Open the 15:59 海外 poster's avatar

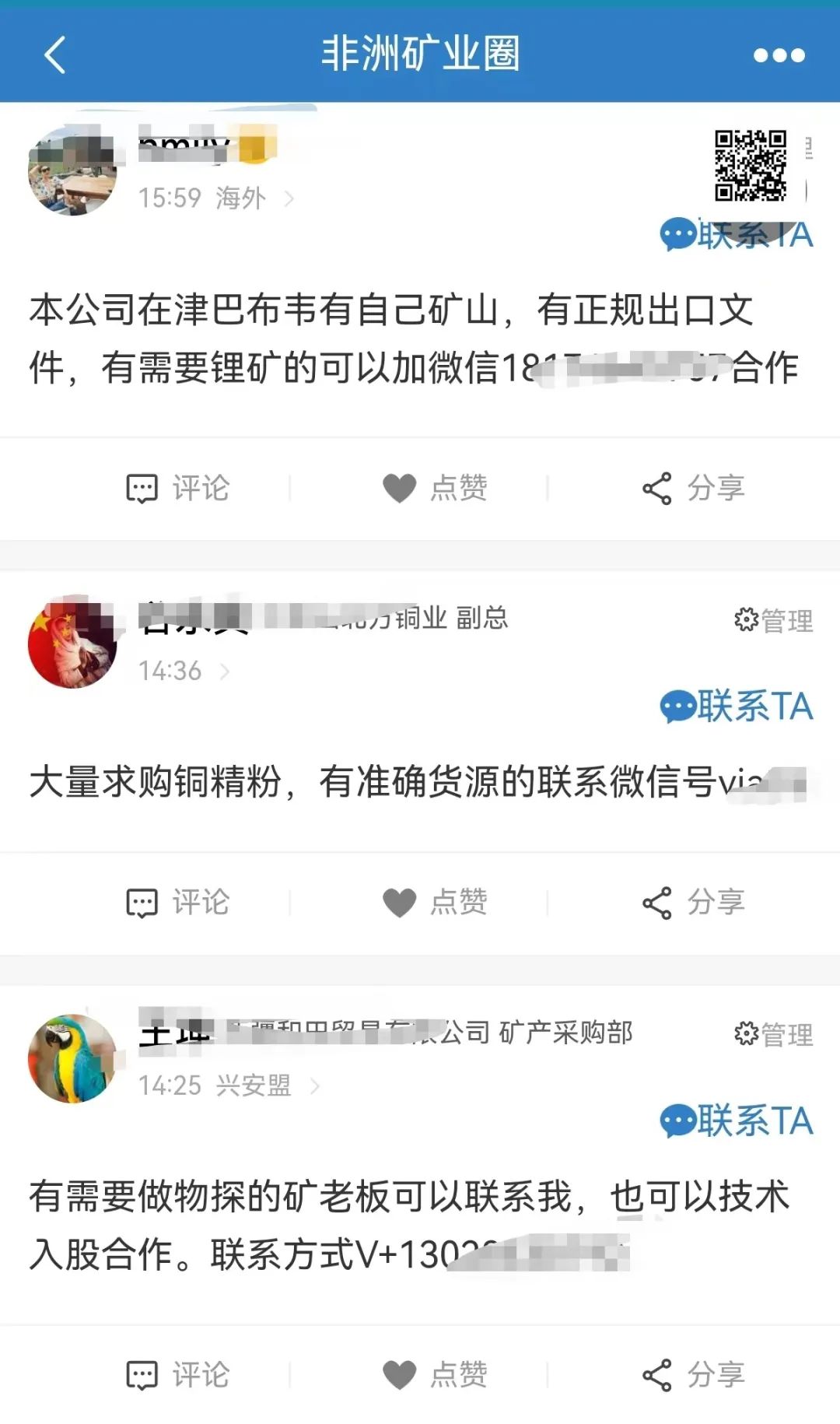72,170
